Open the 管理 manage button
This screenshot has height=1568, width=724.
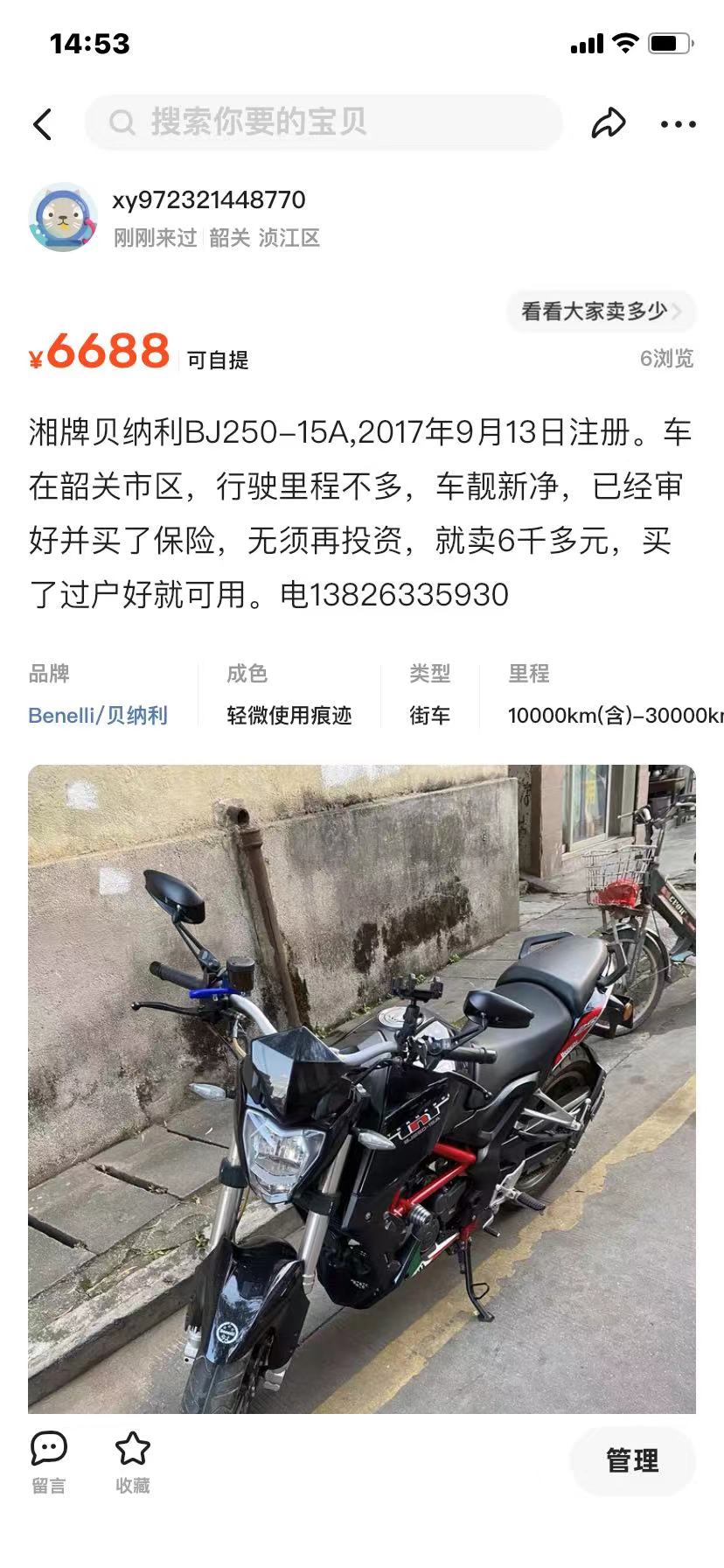(632, 1460)
